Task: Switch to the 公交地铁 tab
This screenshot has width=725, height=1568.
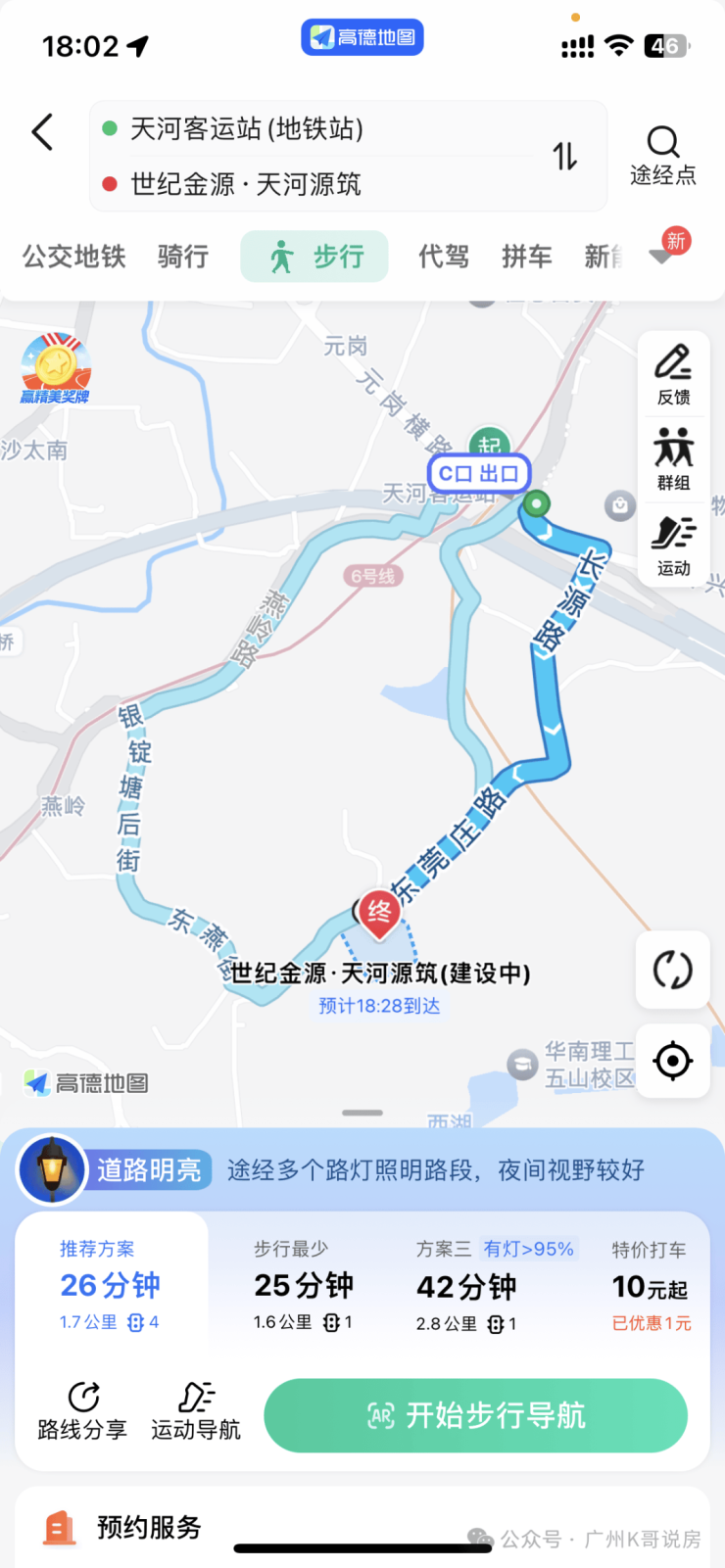Action: pyautogui.click(x=74, y=257)
